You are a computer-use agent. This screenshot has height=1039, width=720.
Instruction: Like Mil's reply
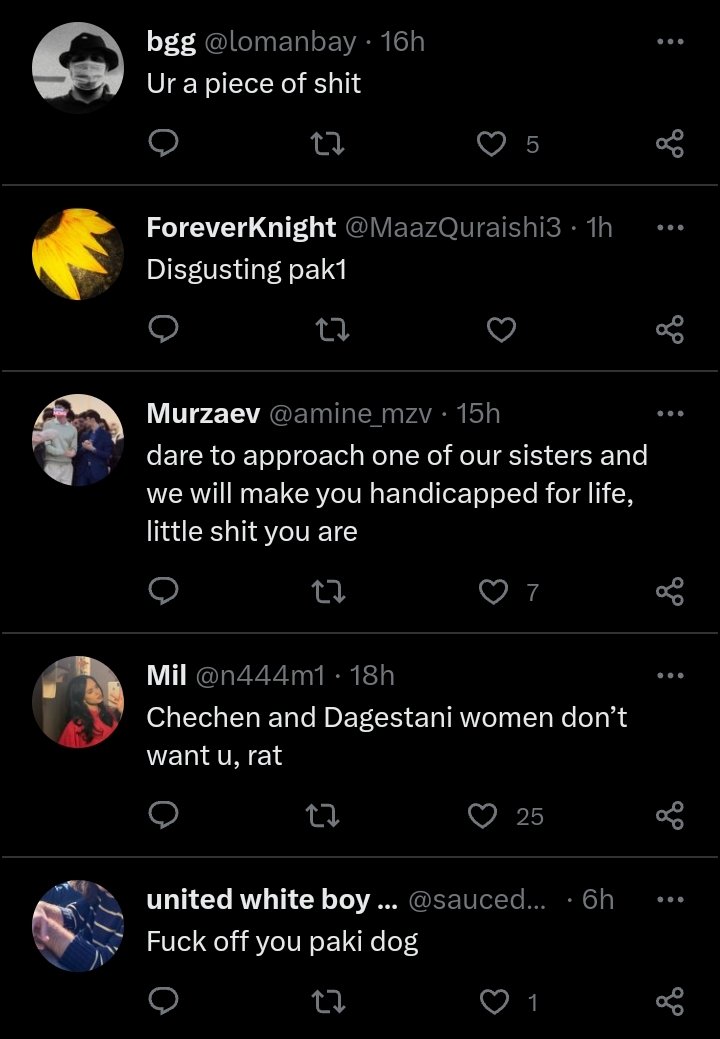(x=484, y=817)
